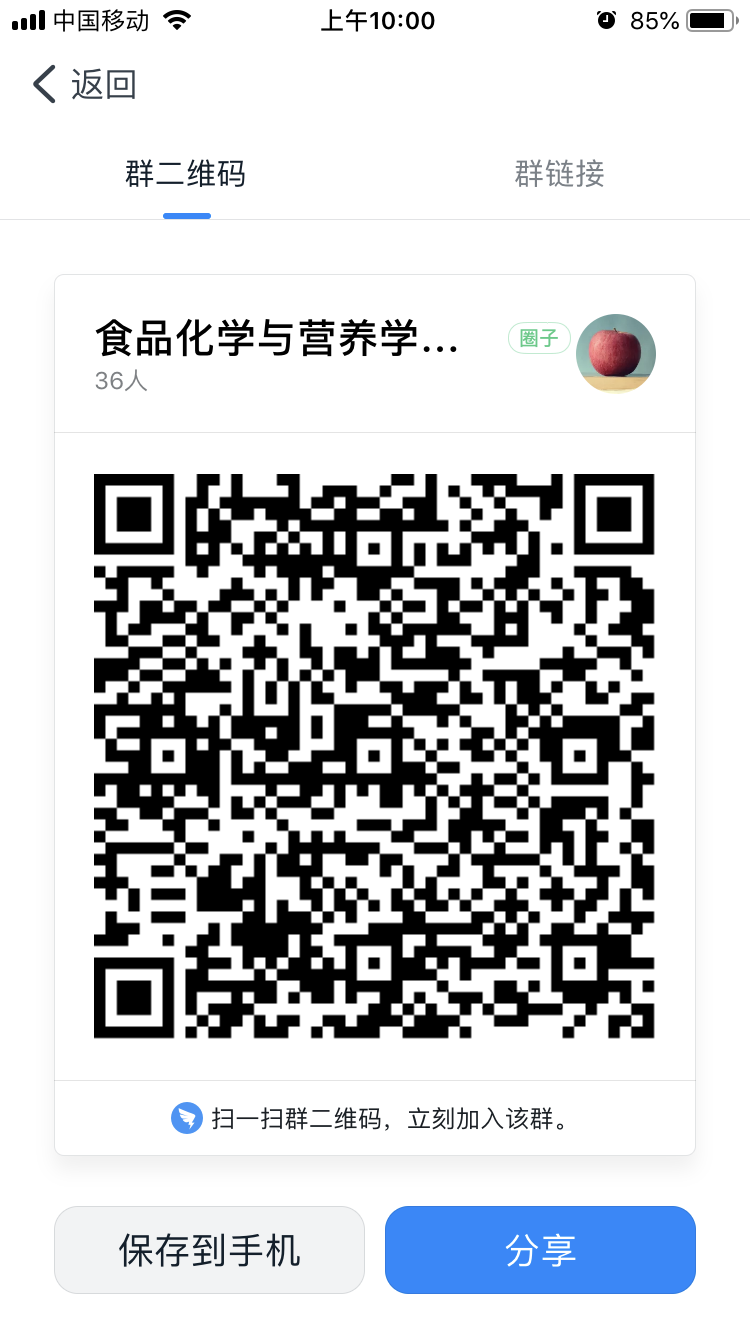
Task: Go back using the 返回 button
Action: point(84,85)
